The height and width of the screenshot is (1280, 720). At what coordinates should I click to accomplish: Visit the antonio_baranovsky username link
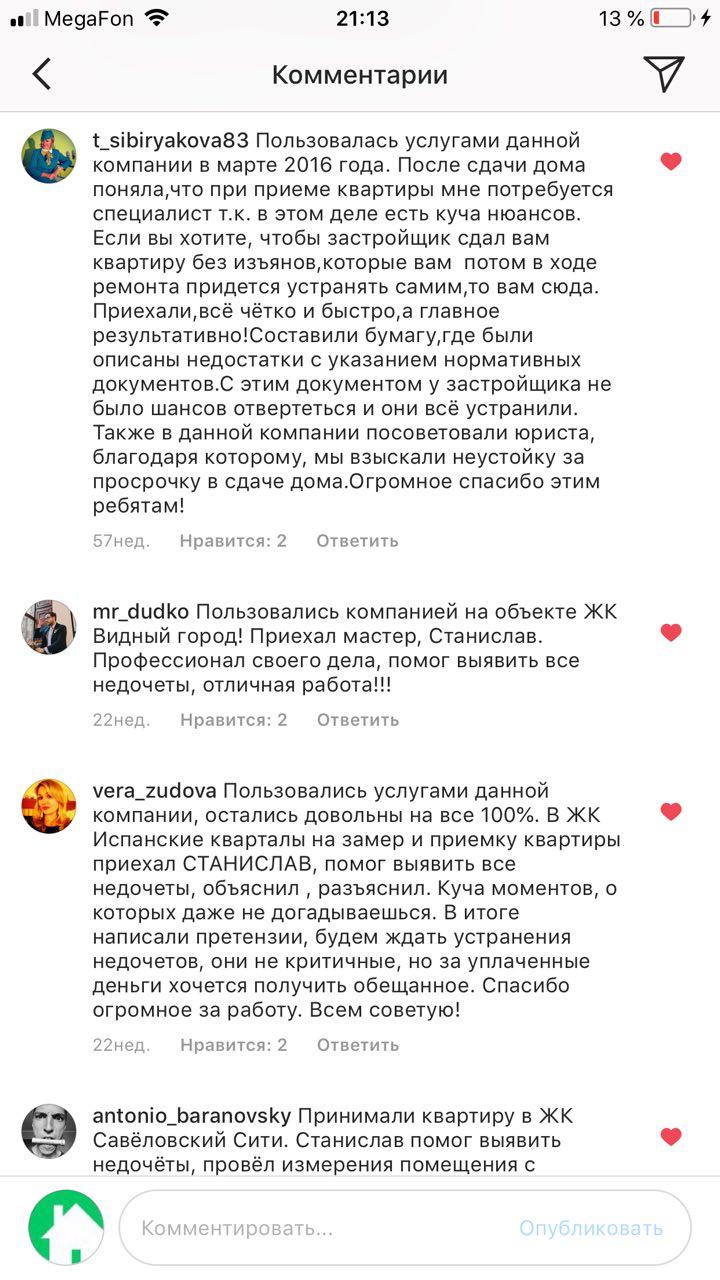[191, 1116]
